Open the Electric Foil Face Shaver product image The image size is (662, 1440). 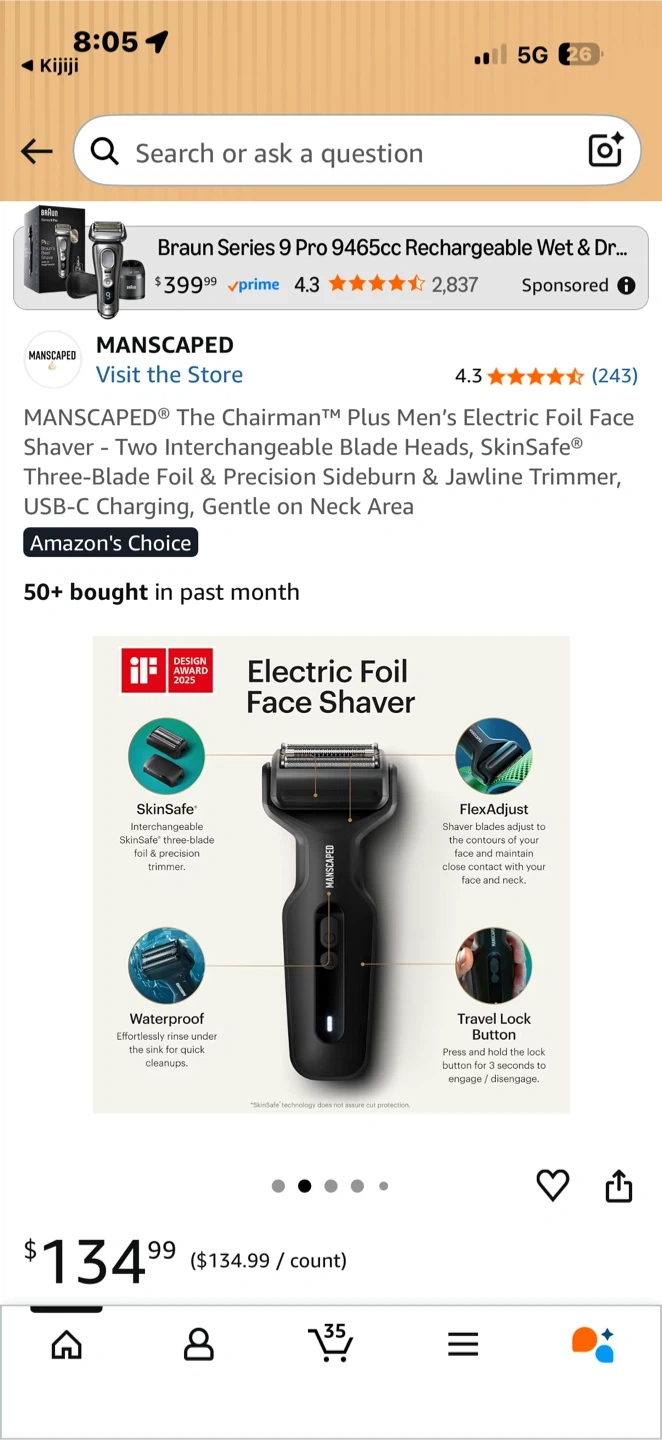331,874
